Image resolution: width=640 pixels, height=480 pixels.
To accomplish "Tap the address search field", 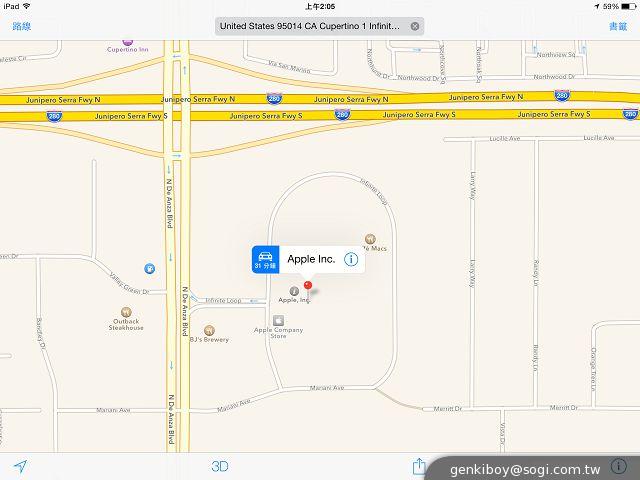I will point(310,26).
